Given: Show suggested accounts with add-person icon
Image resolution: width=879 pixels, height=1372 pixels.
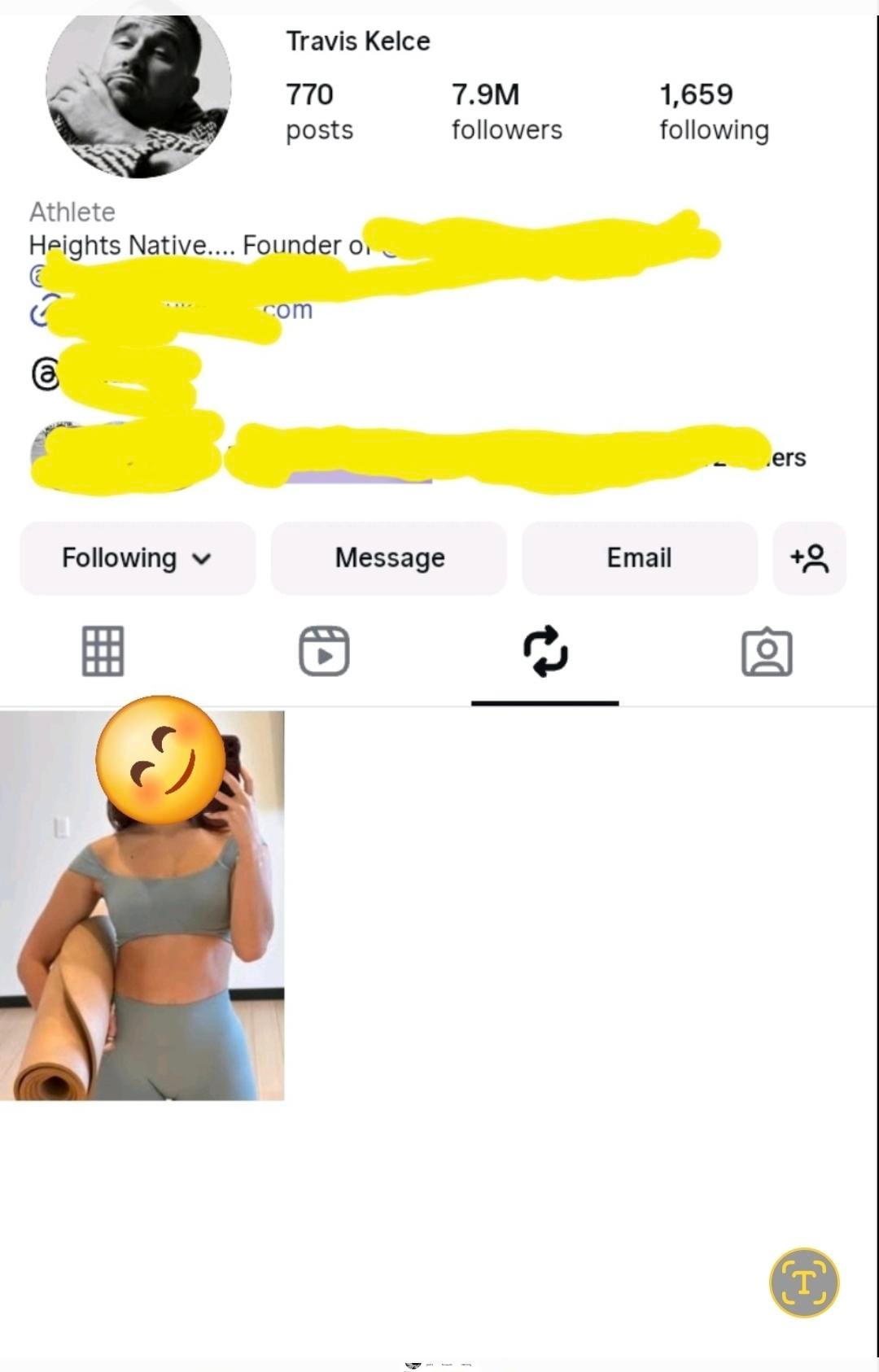Looking at the screenshot, I should (809, 558).
